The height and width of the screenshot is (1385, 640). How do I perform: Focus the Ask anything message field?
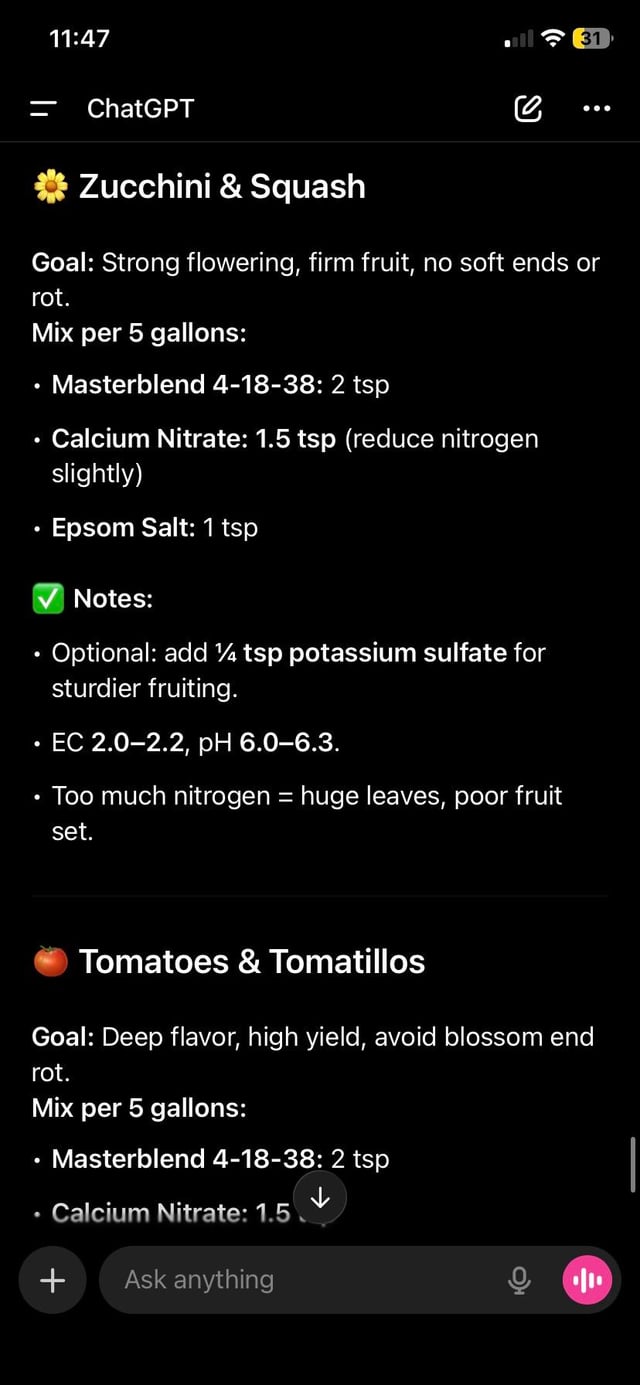click(x=300, y=1280)
